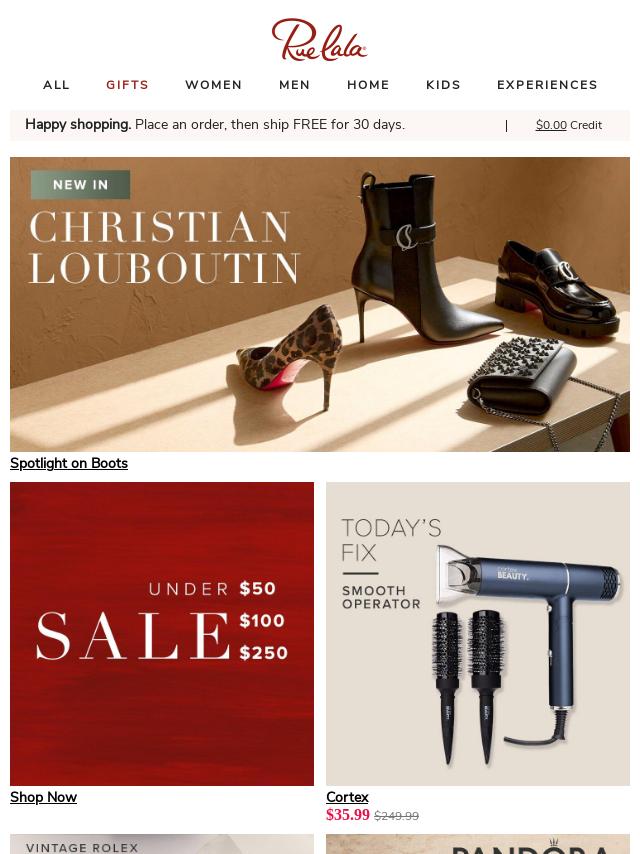Tap the Shop Now link

(x=43, y=797)
